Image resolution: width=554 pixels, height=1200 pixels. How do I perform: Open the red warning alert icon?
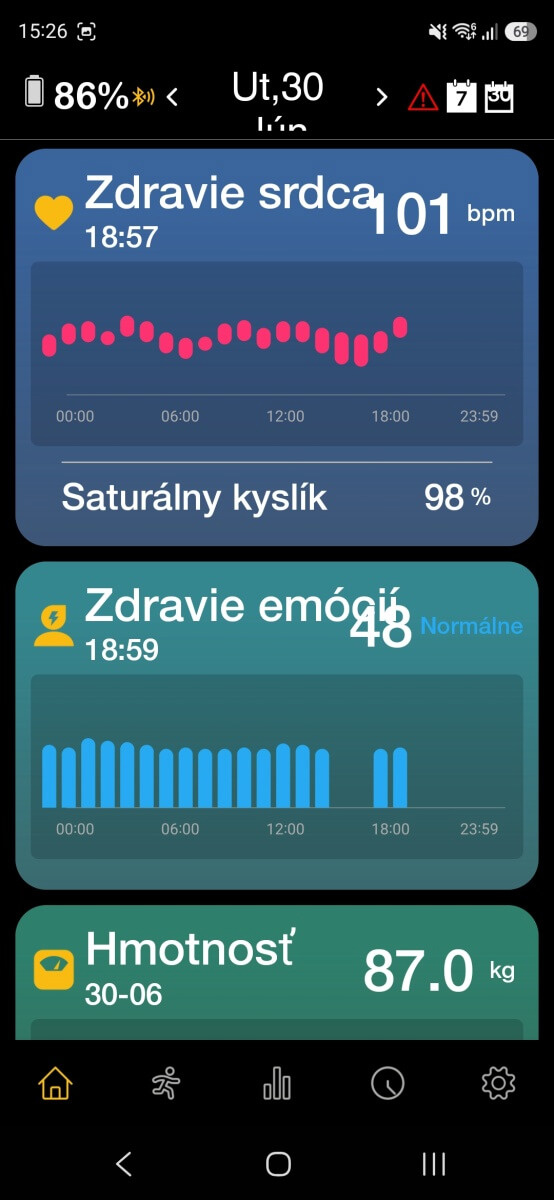point(423,97)
